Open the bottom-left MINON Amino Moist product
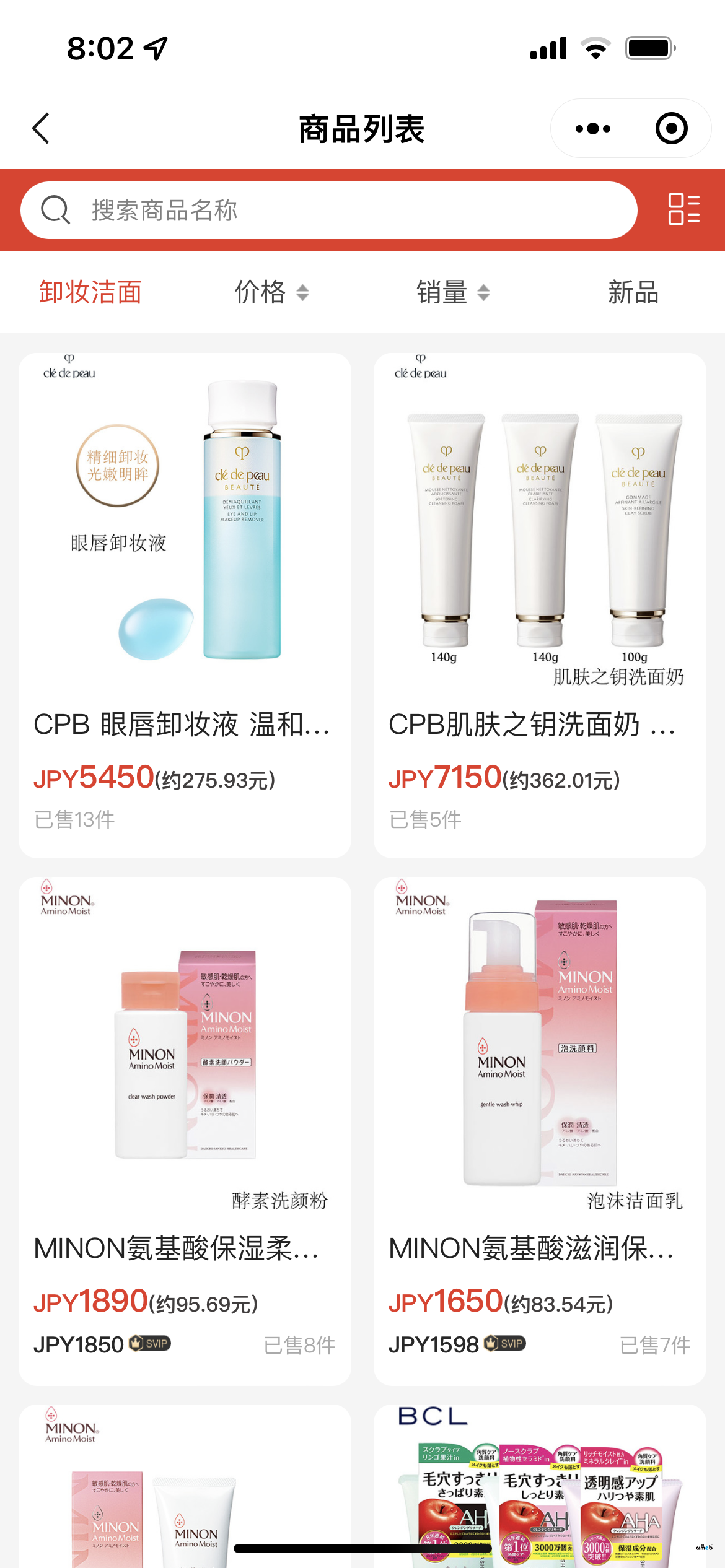 [x=185, y=1486]
